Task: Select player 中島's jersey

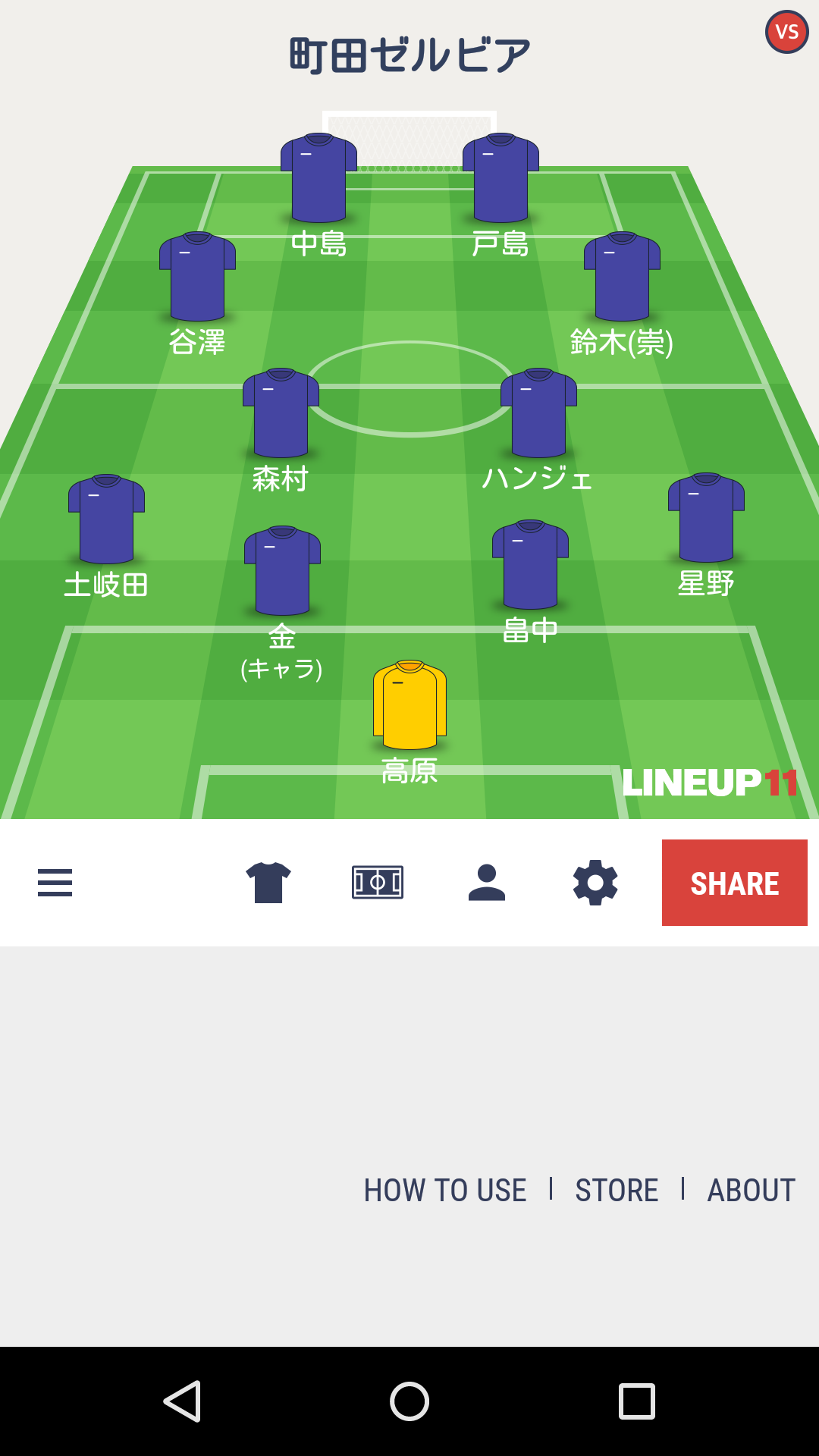Action: pyautogui.click(x=318, y=177)
